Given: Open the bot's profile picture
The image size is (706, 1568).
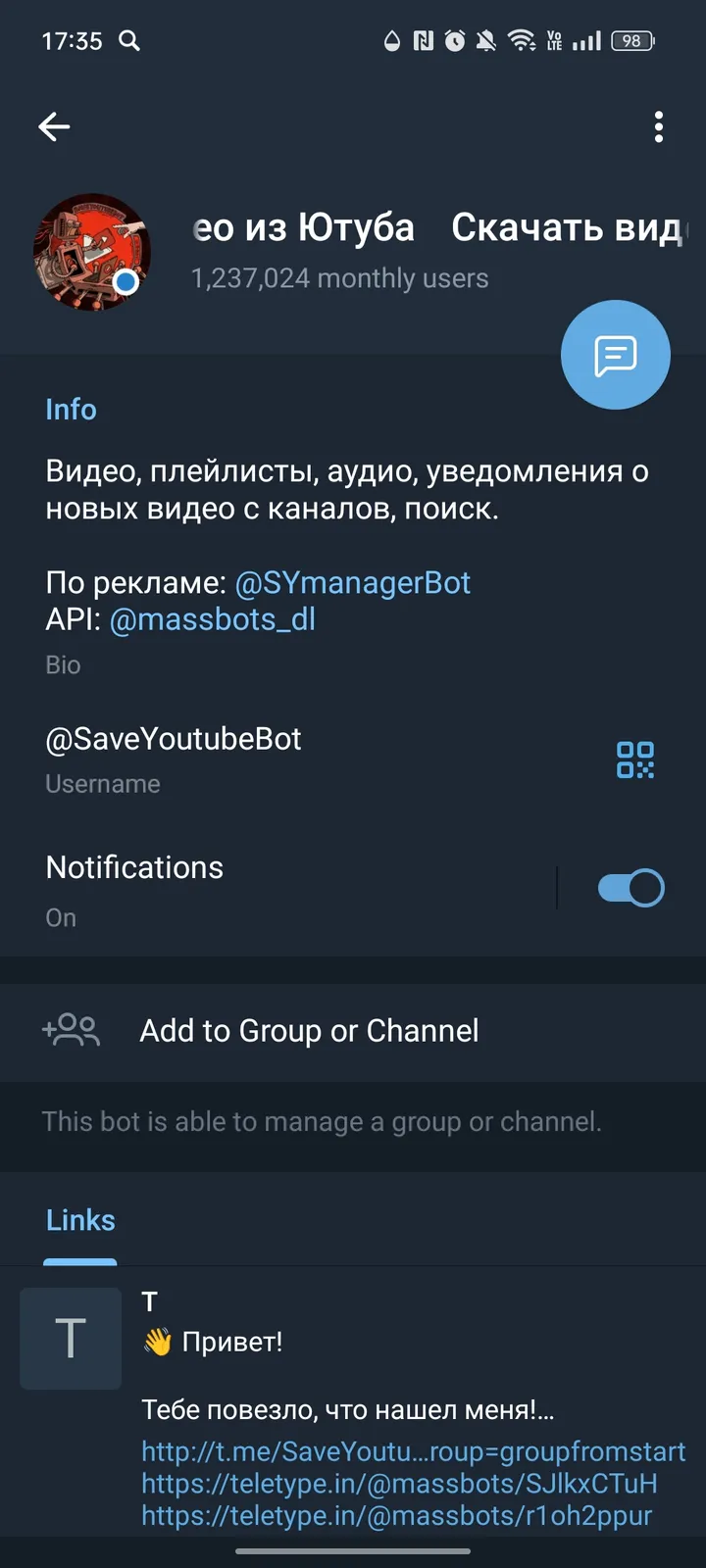Looking at the screenshot, I should coord(92,251).
